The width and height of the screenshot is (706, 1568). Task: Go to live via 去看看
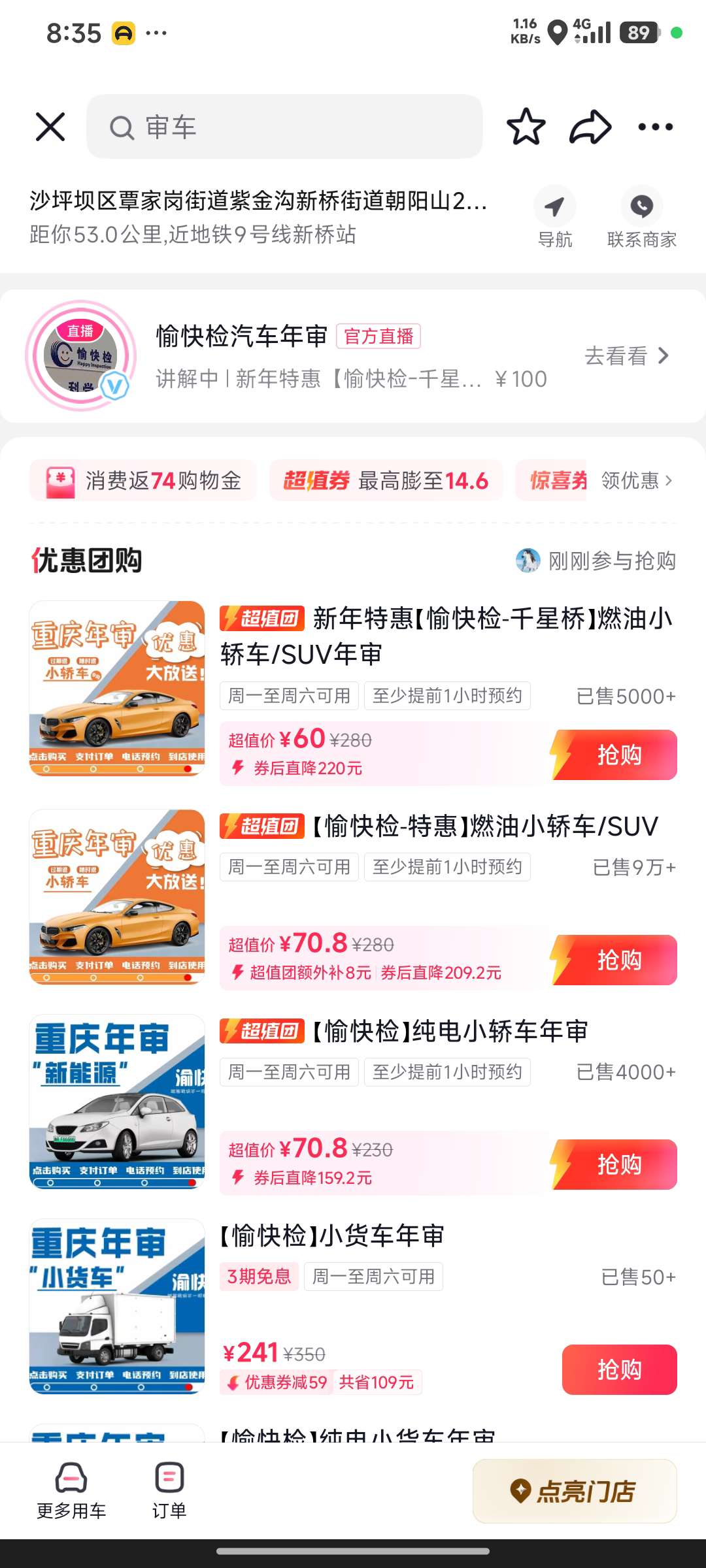click(x=626, y=356)
